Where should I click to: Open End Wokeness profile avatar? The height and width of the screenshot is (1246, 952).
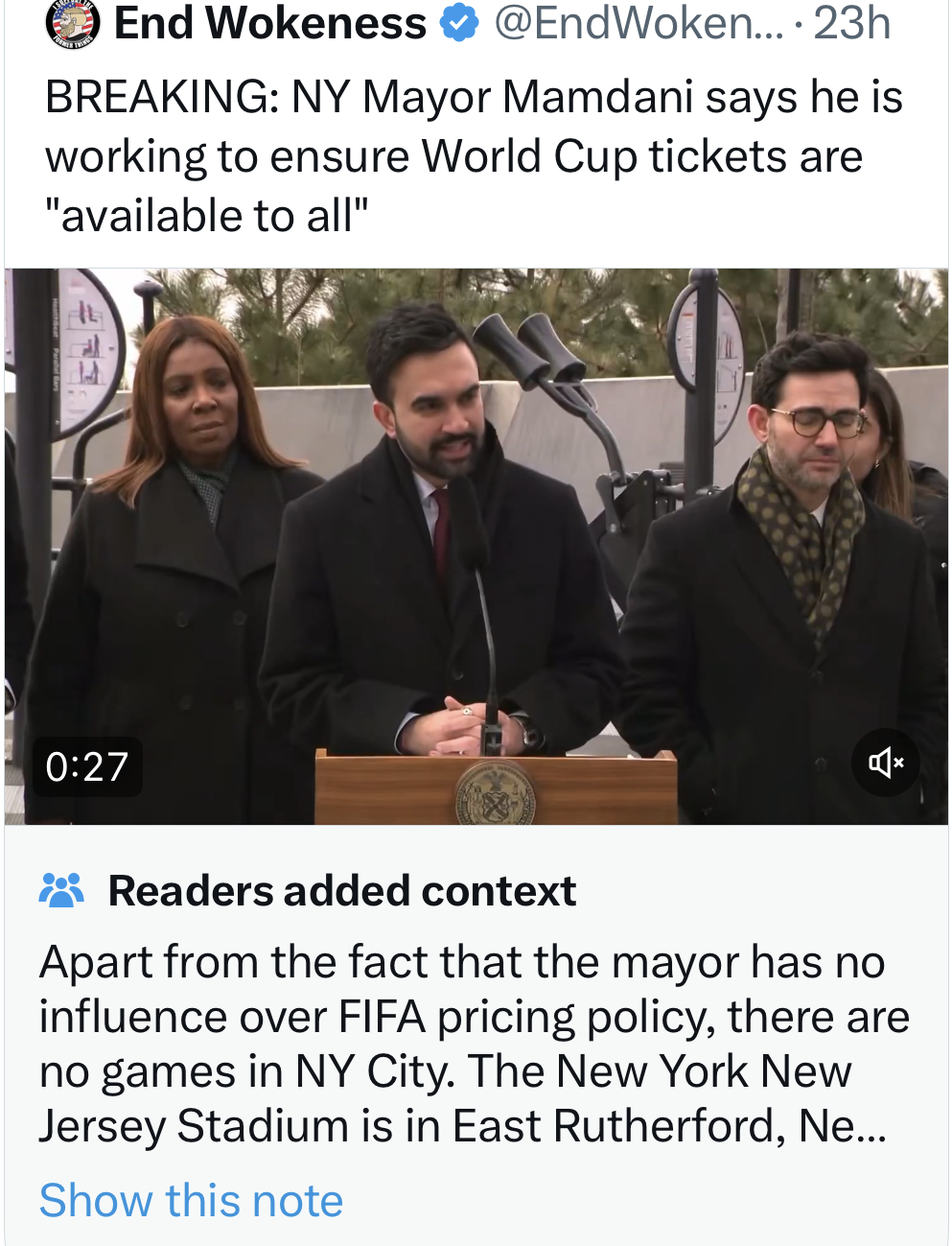(73, 23)
